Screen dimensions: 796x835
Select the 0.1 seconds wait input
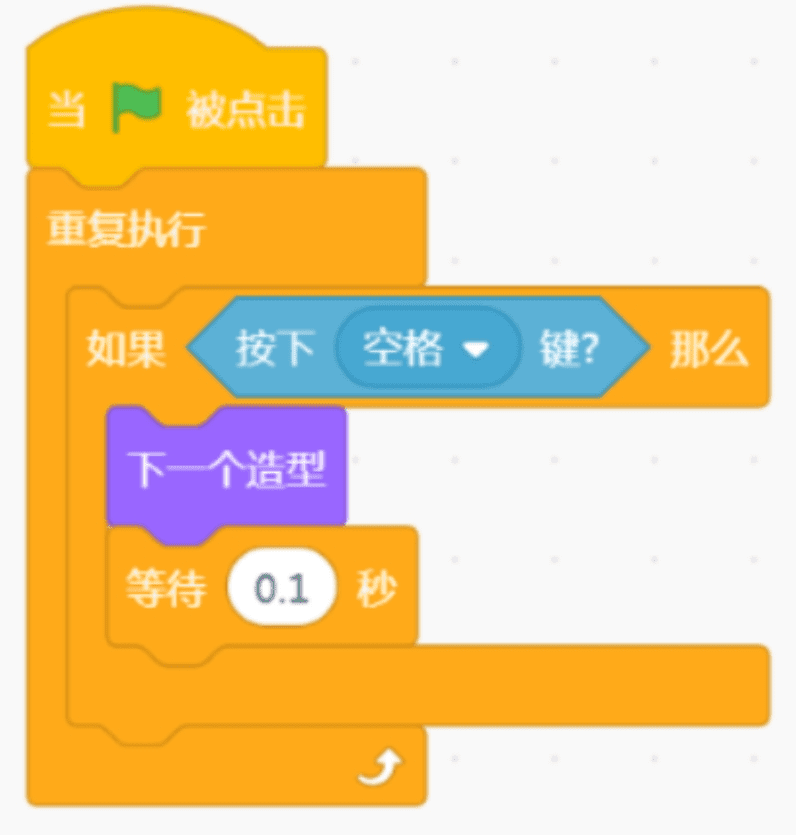tap(282, 587)
